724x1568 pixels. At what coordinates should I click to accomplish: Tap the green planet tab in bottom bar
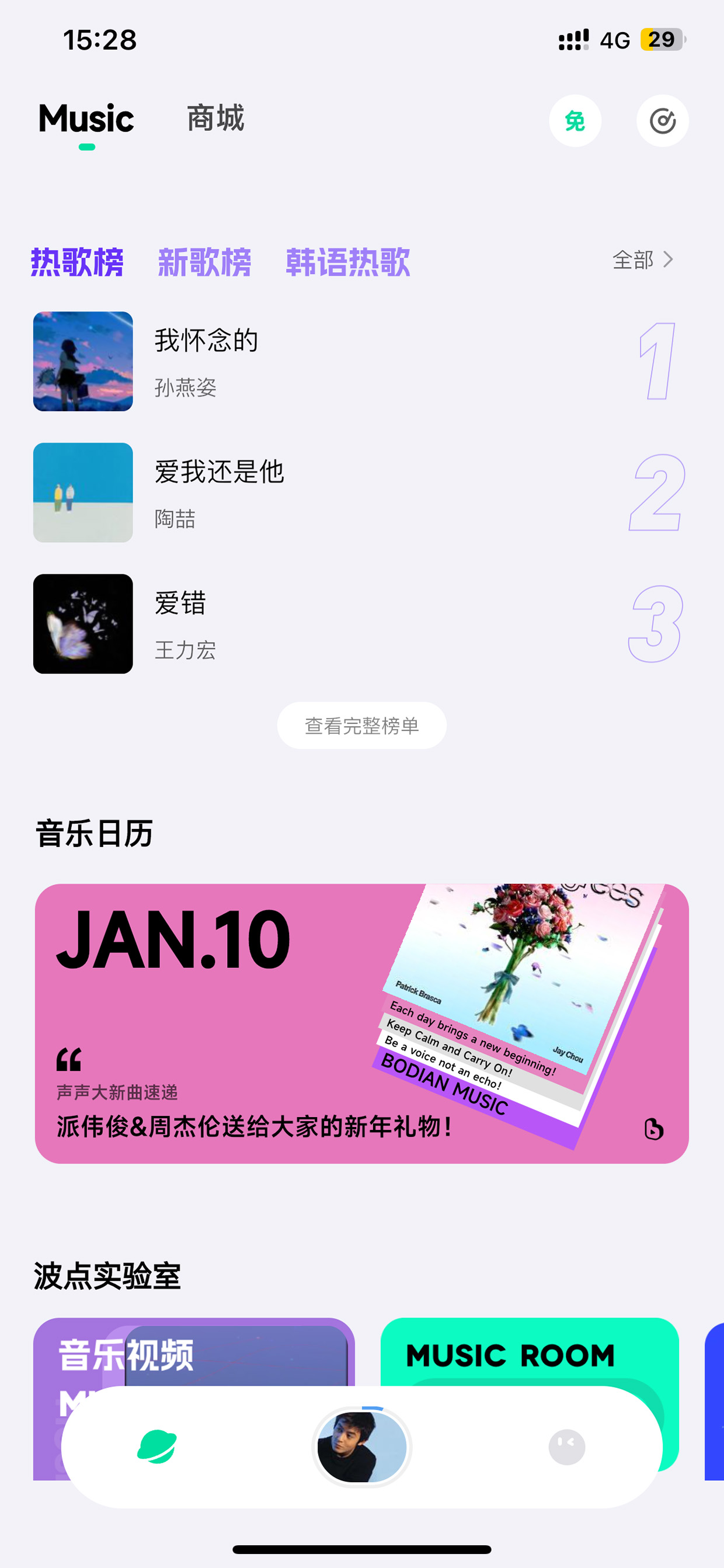pyautogui.click(x=157, y=1447)
